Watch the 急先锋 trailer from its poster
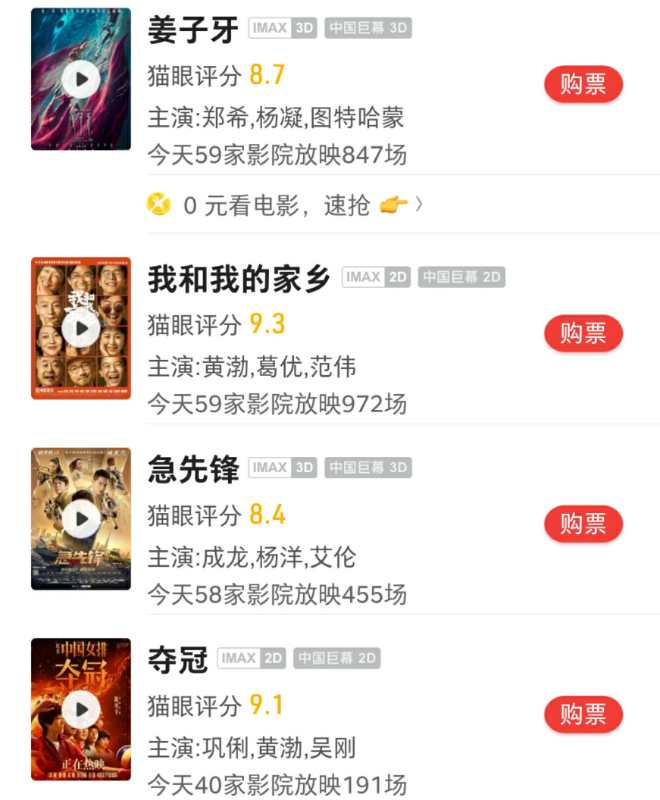 pyautogui.click(x=81, y=518)
